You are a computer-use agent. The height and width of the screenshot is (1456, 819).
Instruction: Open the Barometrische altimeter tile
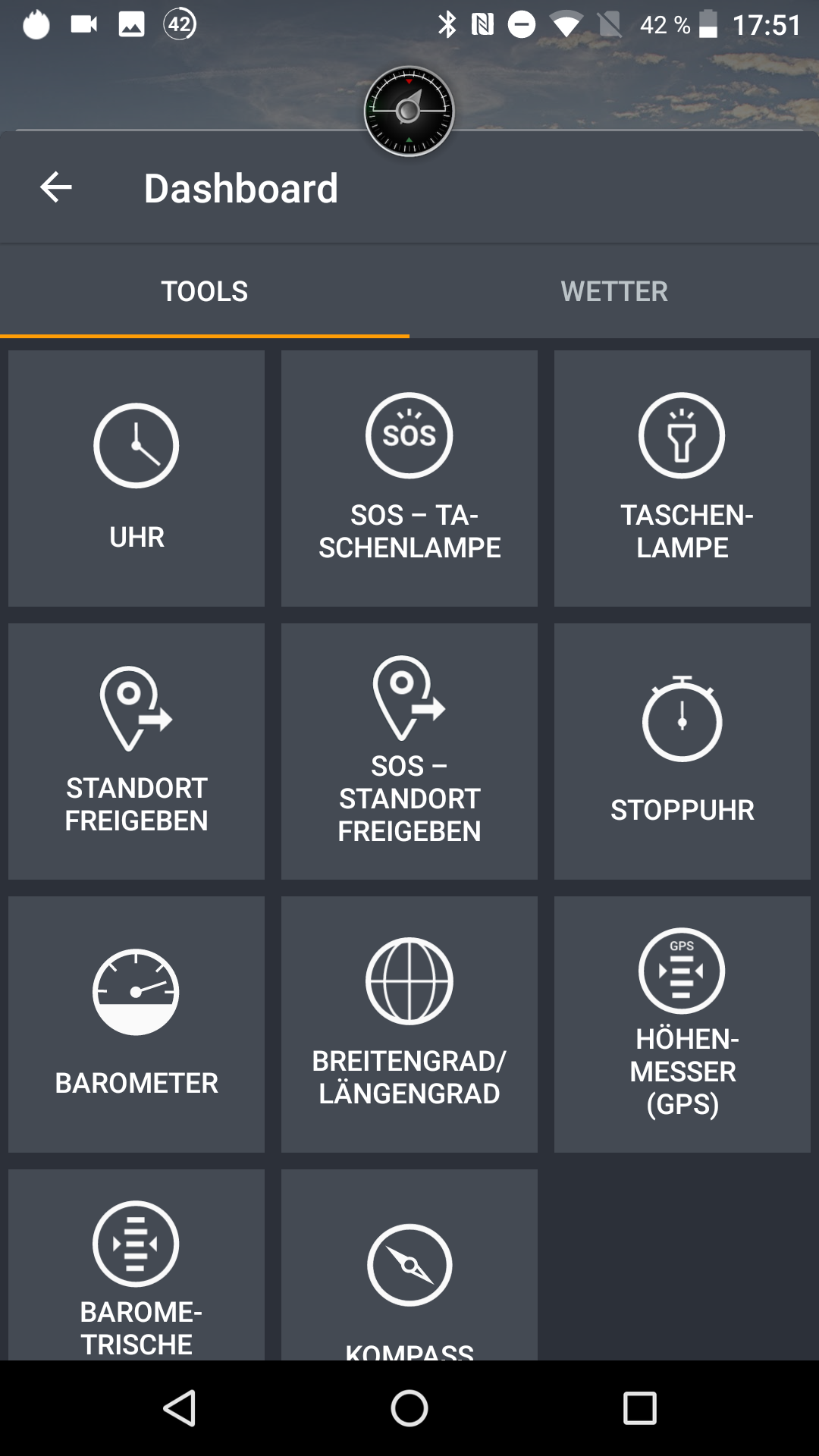136,1266
